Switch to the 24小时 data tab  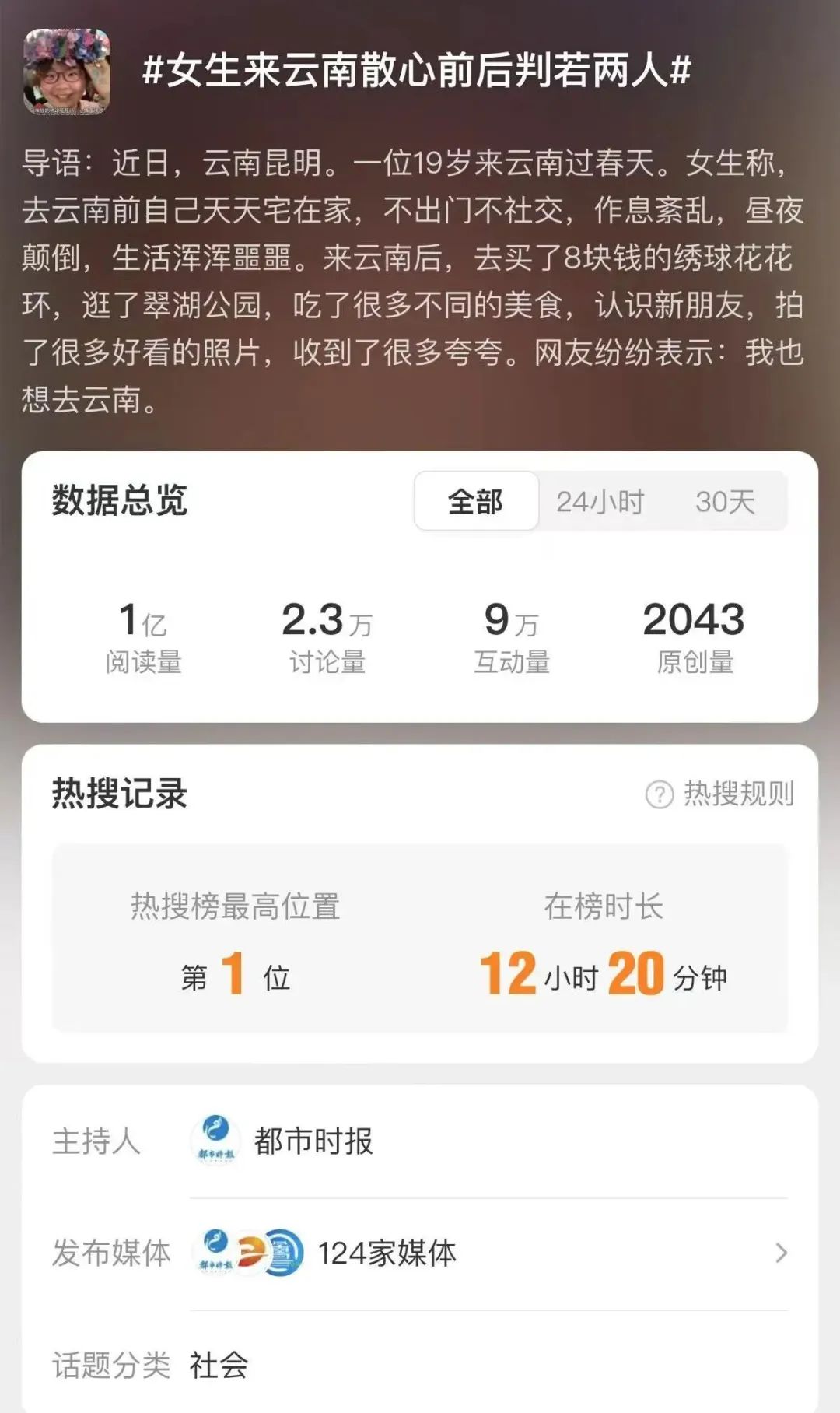[600, 502]
